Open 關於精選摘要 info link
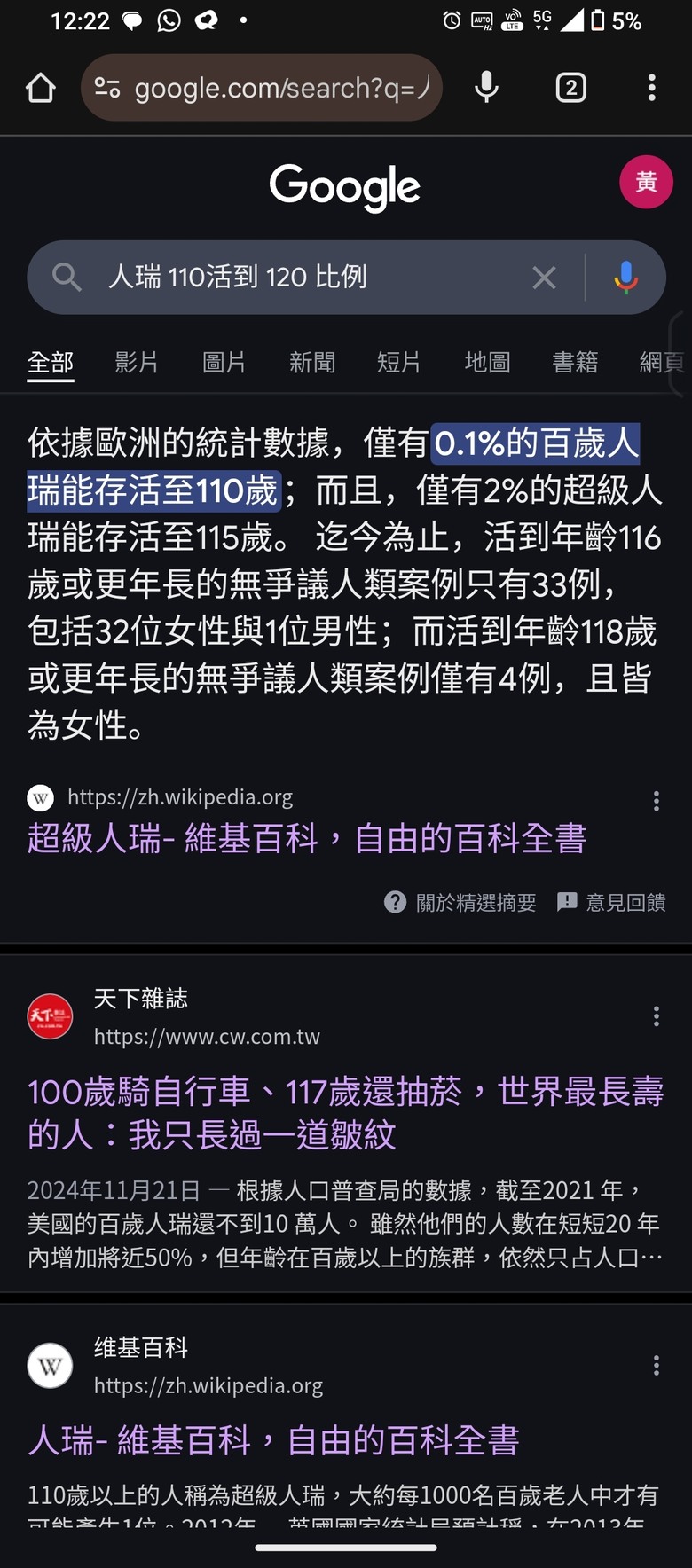692x1568 pixels. (460, 903)
